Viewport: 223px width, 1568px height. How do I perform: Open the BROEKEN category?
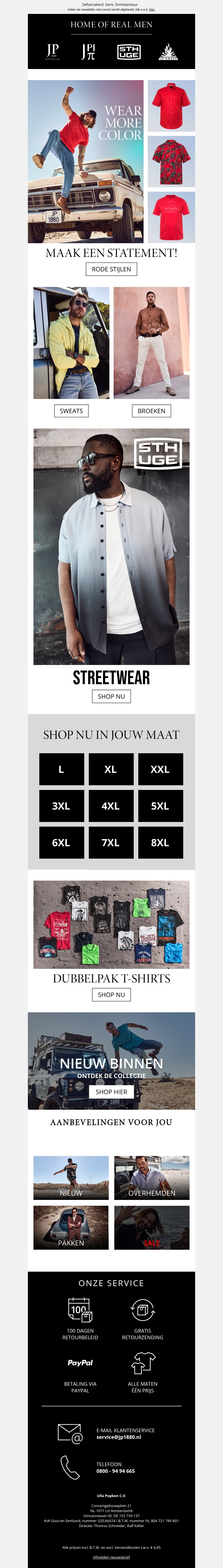[x=151, y=411]
